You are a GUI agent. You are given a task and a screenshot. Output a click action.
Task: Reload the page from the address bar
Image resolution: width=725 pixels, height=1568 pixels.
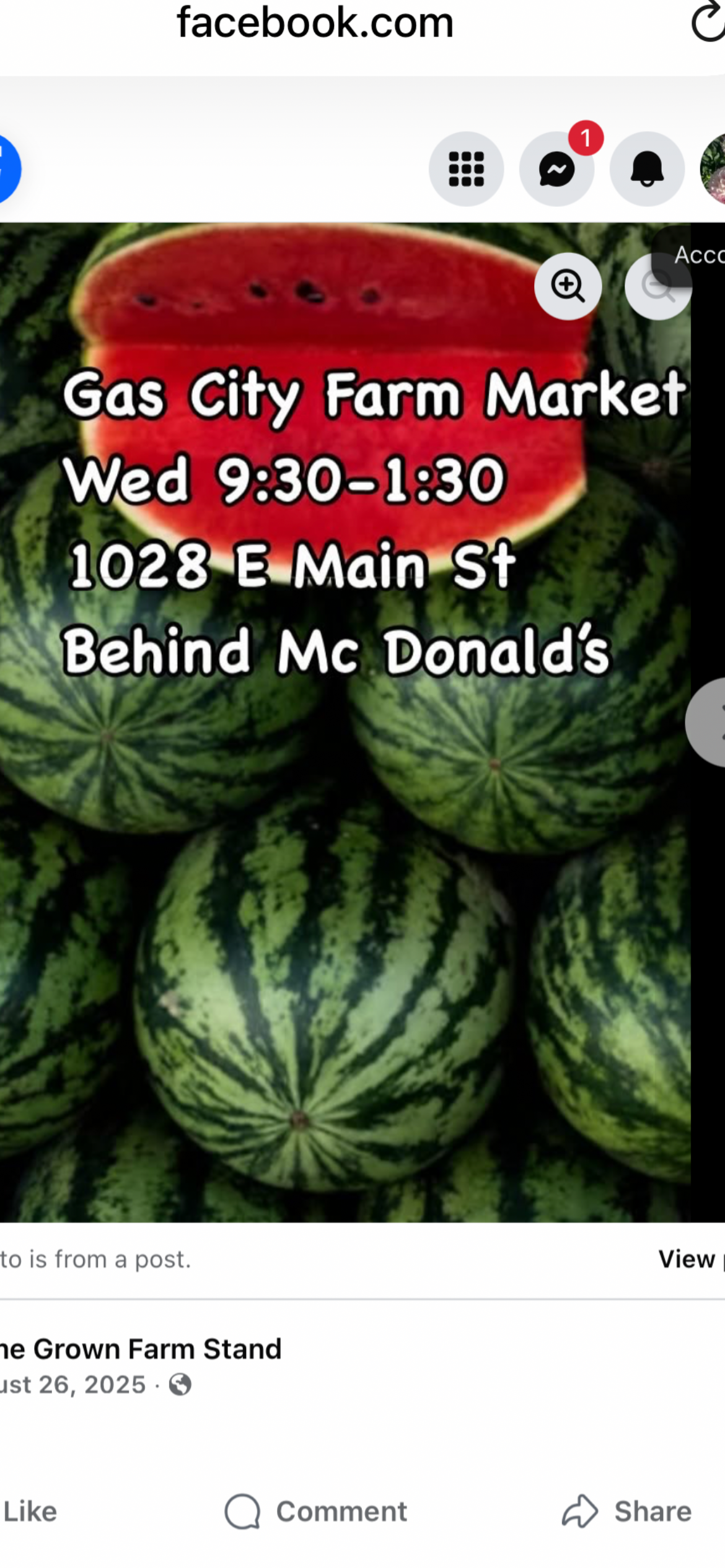(x=708, y=24)
